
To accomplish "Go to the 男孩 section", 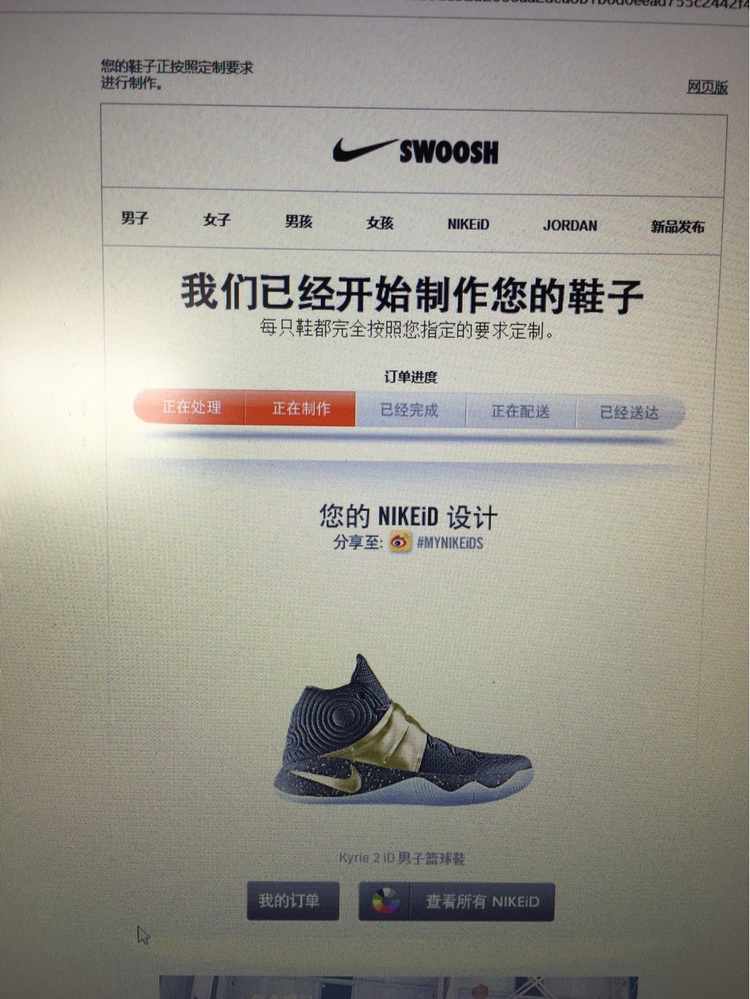I will (x=298, y=222).
